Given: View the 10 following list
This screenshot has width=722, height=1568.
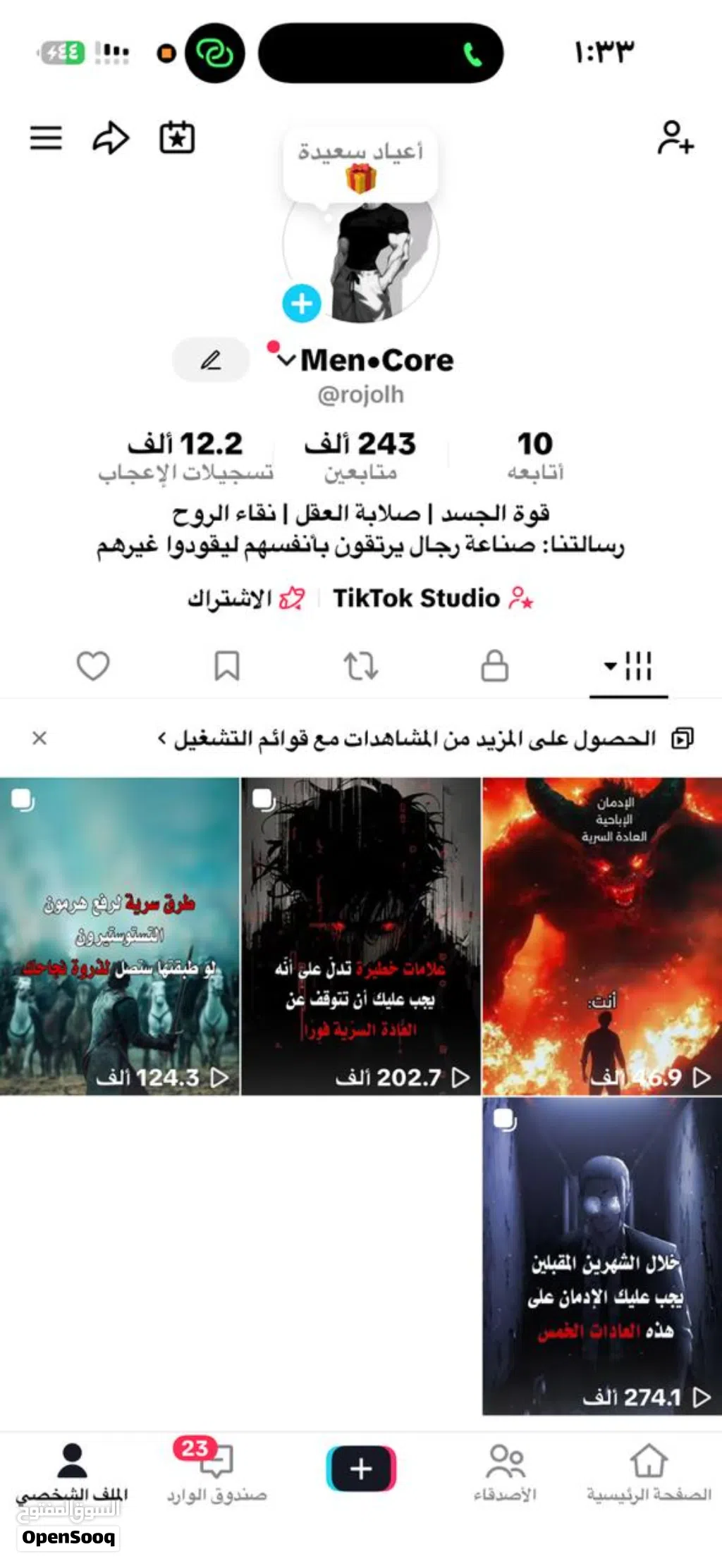Looking at the screenshot, I should 534,455.
